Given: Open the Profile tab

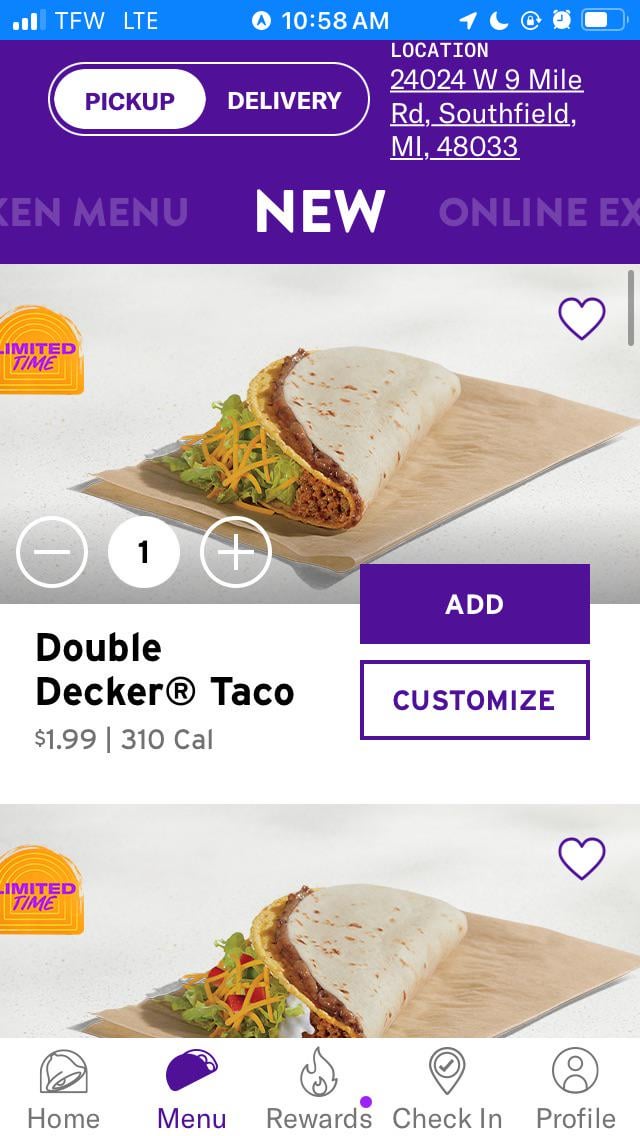Looking at the screenshot, I should (575, 1088).
